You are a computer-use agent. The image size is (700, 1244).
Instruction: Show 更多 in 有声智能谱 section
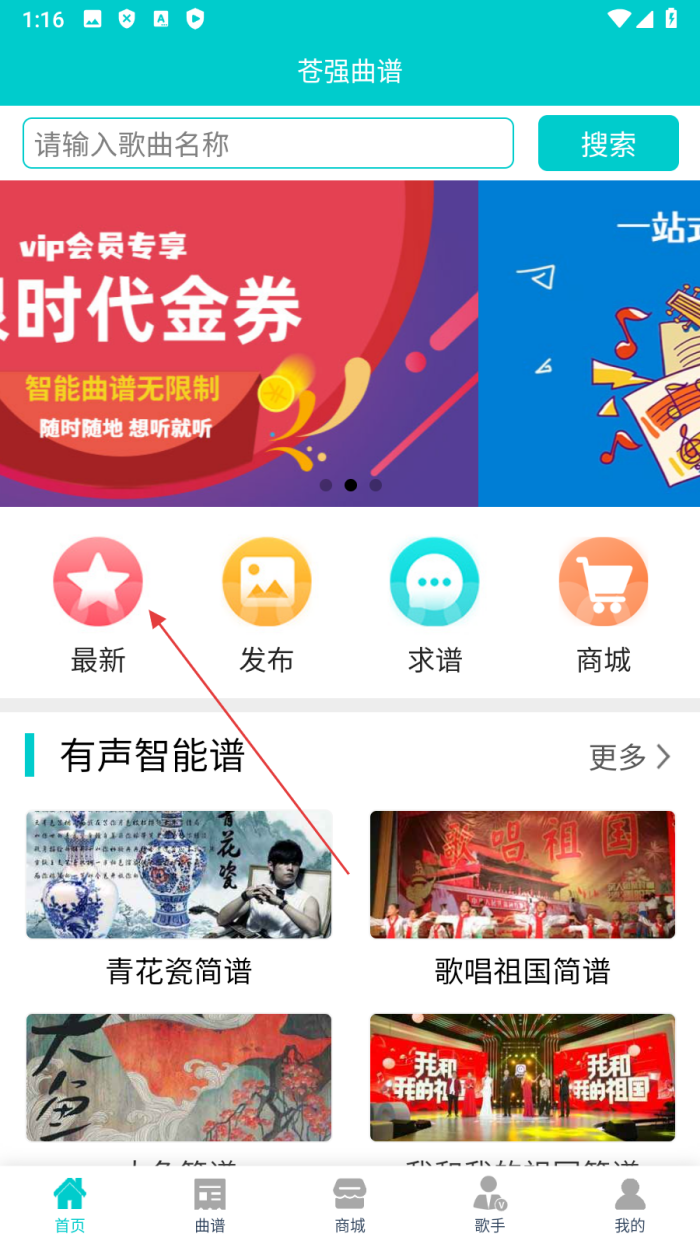[629, 757]
